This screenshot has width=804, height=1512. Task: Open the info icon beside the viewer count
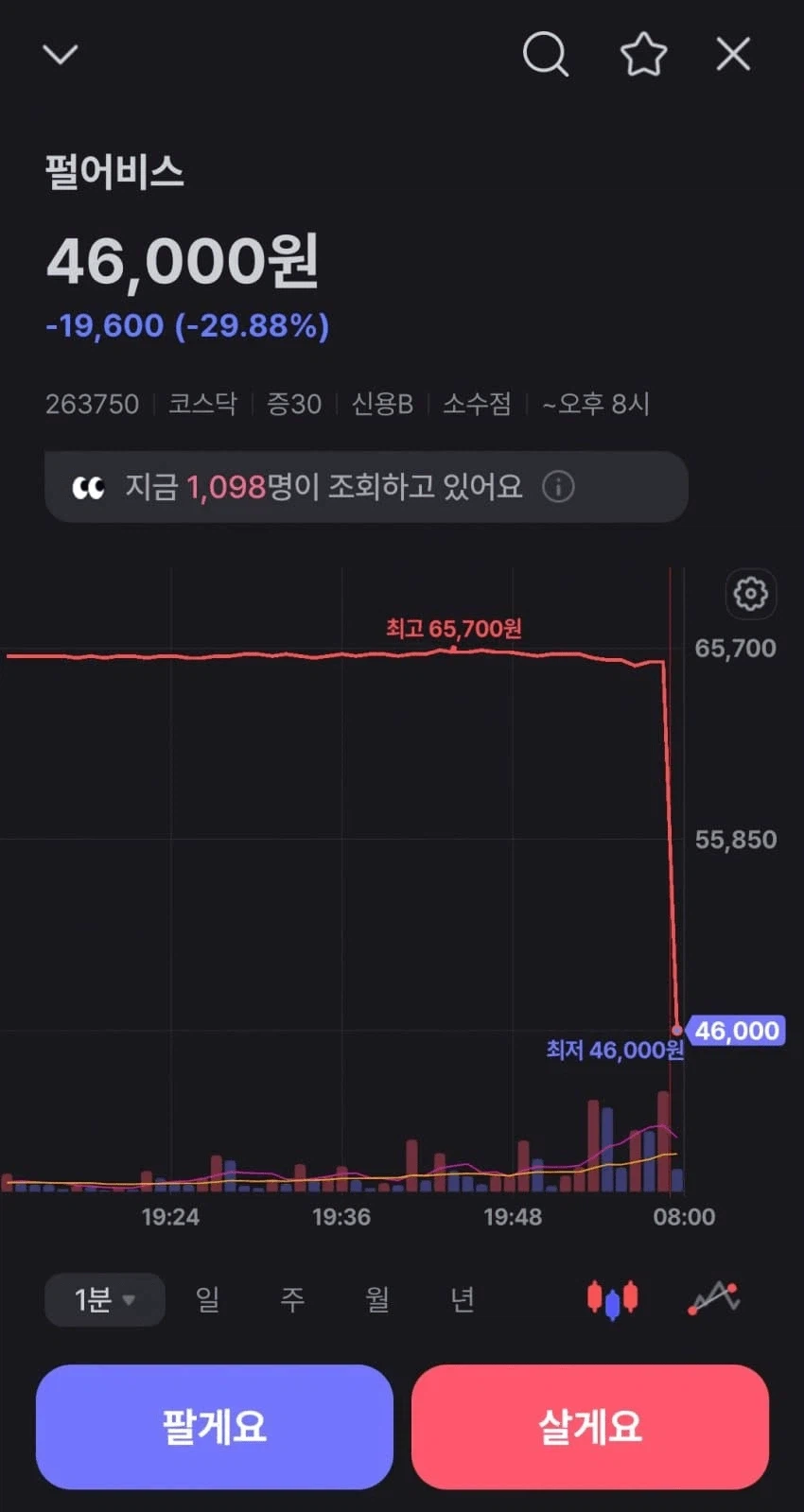click(558, 487)
